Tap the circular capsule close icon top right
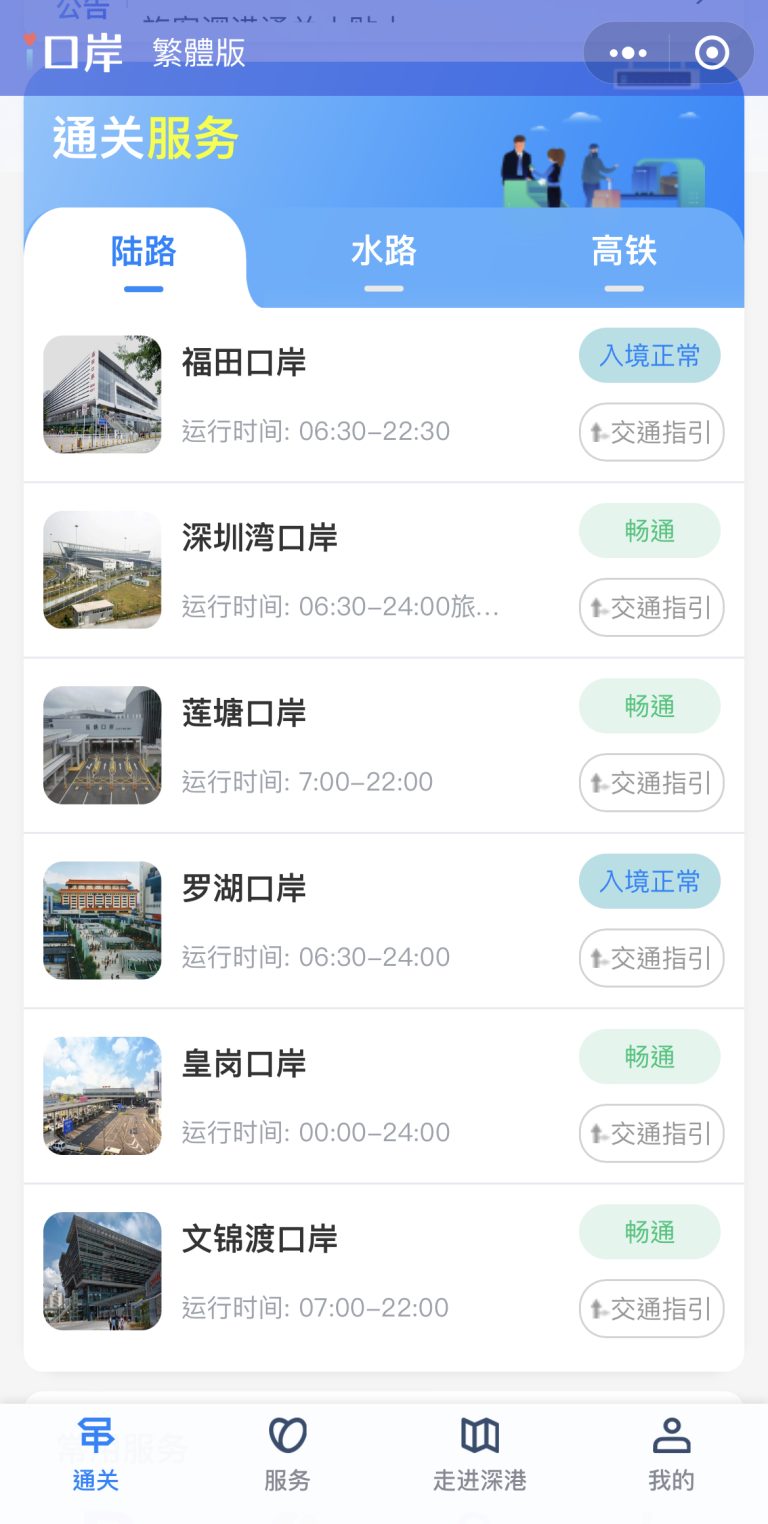The image size is (768, 1524). click(x=711, y=52)
